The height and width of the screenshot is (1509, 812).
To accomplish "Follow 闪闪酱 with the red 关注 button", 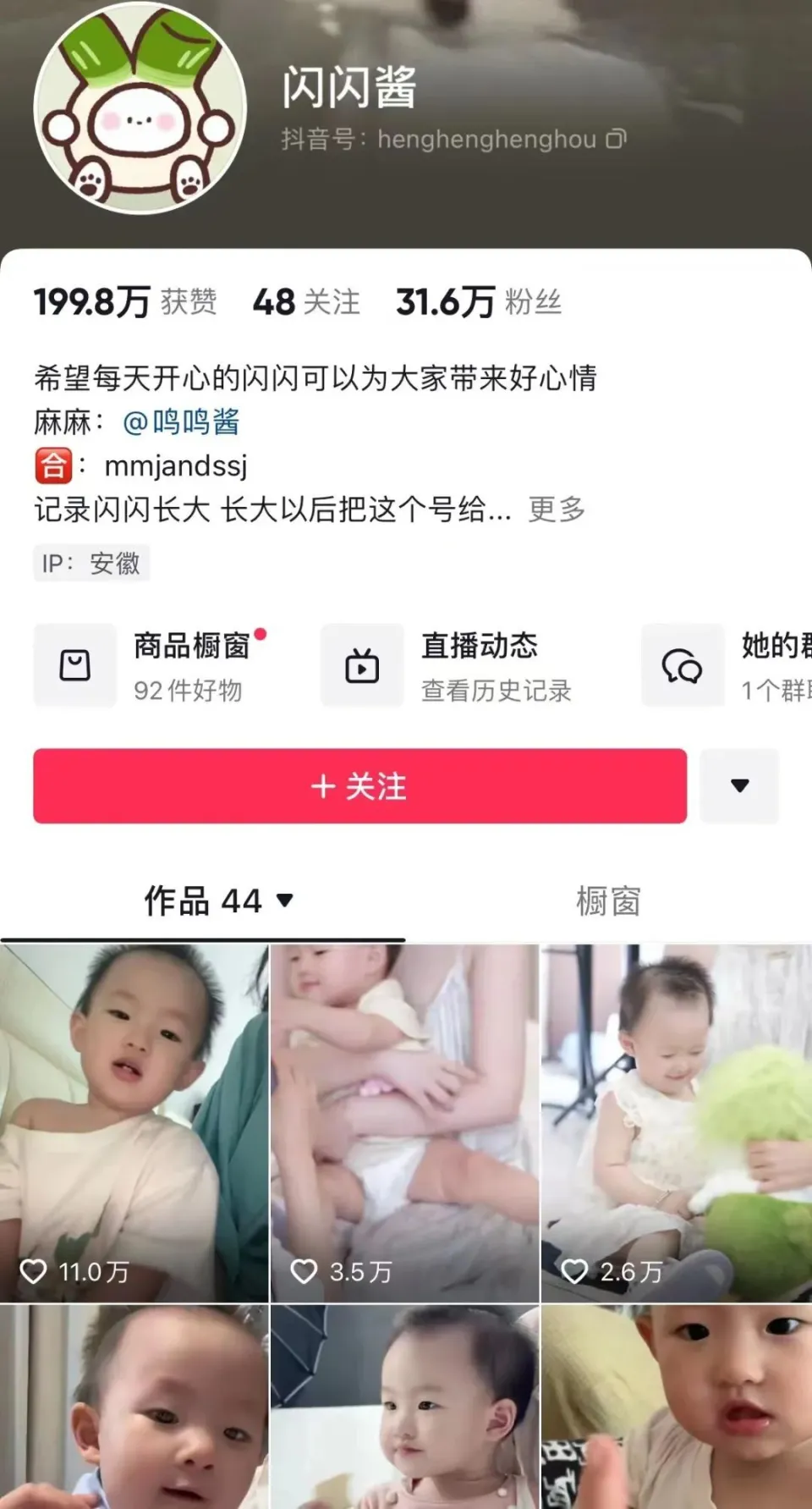I will [x=359, y=786].
